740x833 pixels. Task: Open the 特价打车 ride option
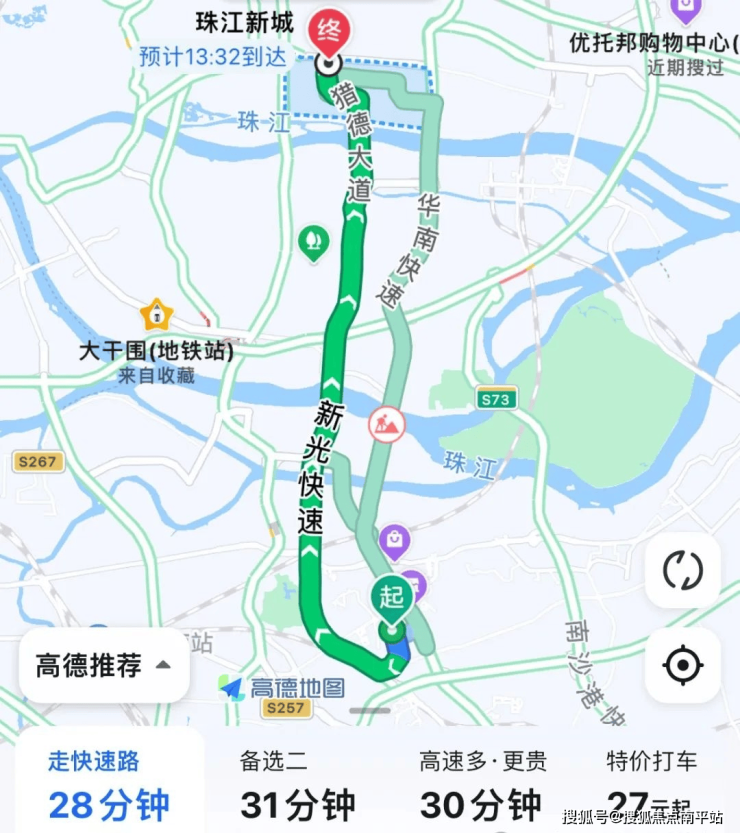pyautogui.click(x=652, y=786)
